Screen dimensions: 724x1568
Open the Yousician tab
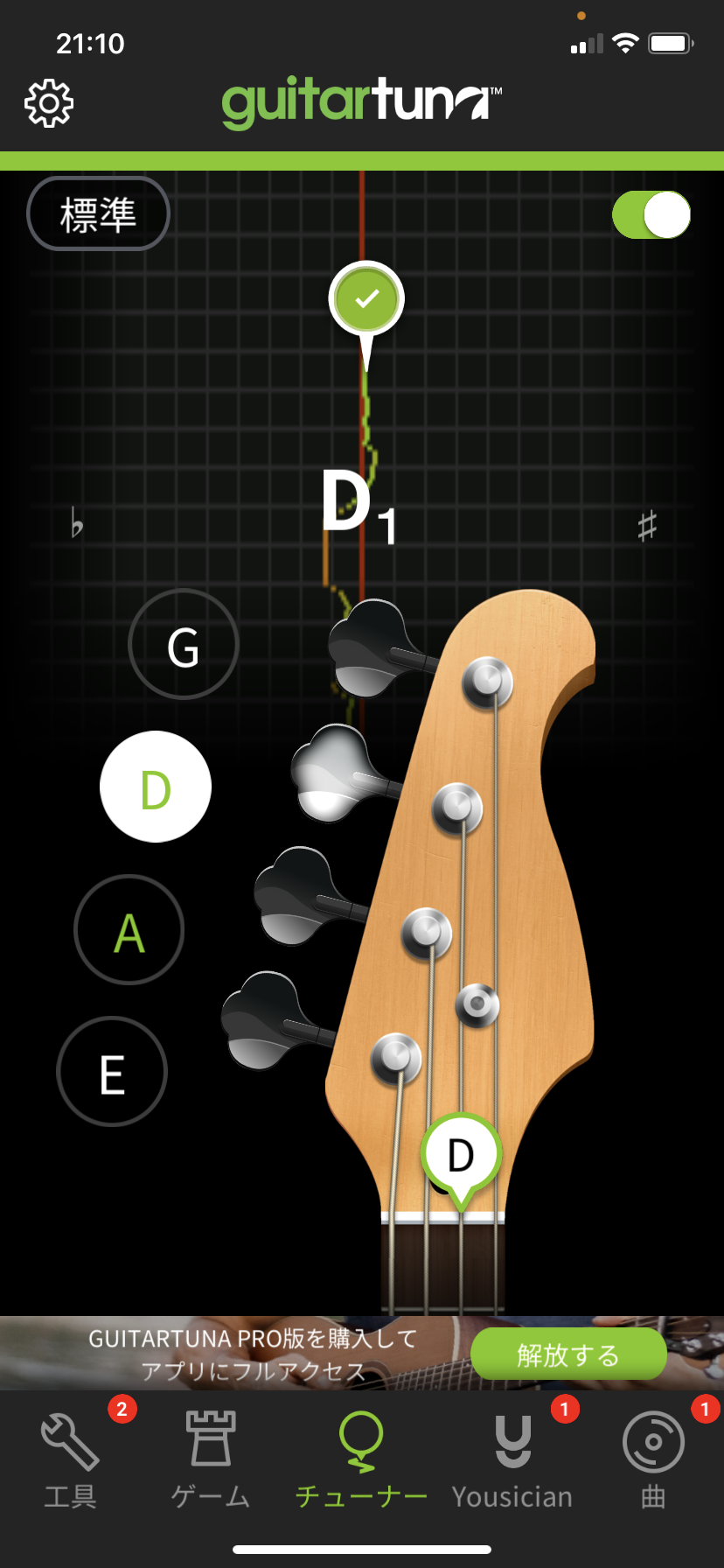512,1459
